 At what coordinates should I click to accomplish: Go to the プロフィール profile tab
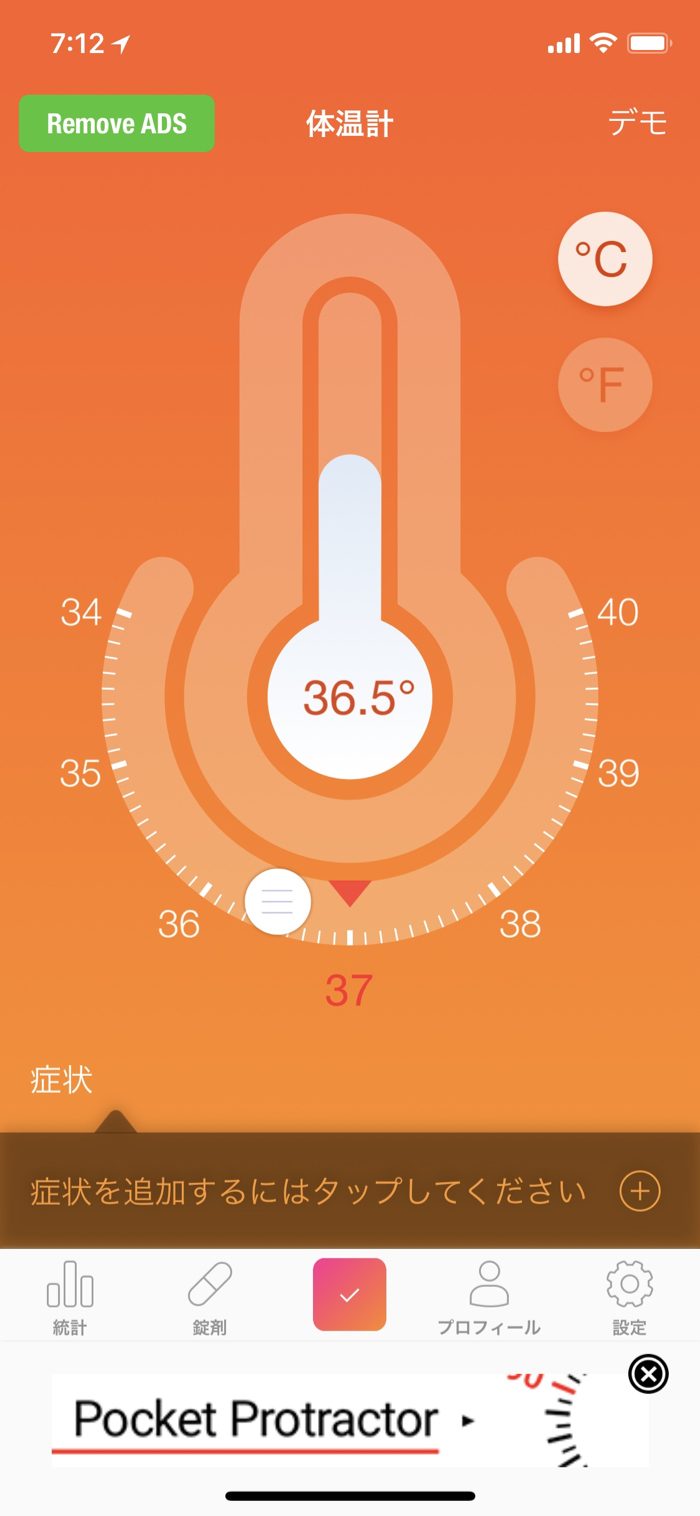pos(489,1297)
